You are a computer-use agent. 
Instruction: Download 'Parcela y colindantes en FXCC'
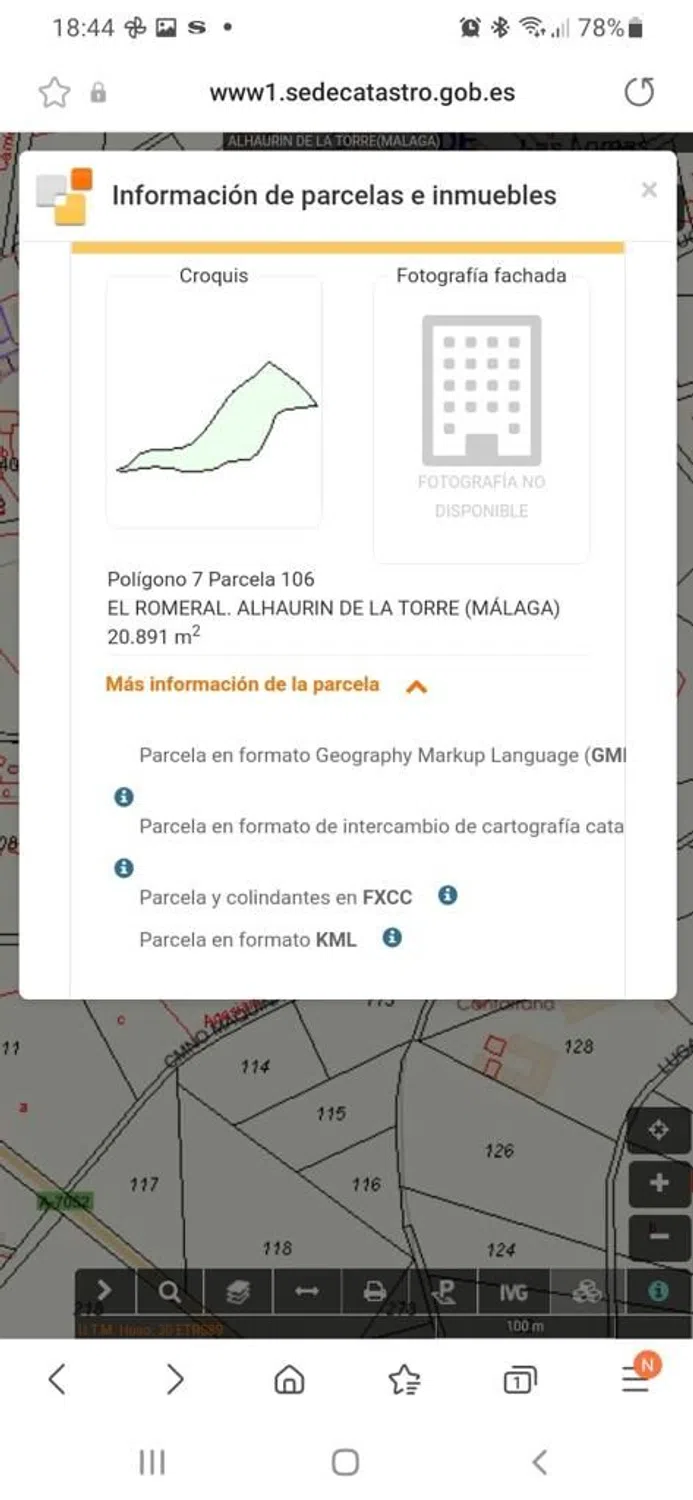276,897
